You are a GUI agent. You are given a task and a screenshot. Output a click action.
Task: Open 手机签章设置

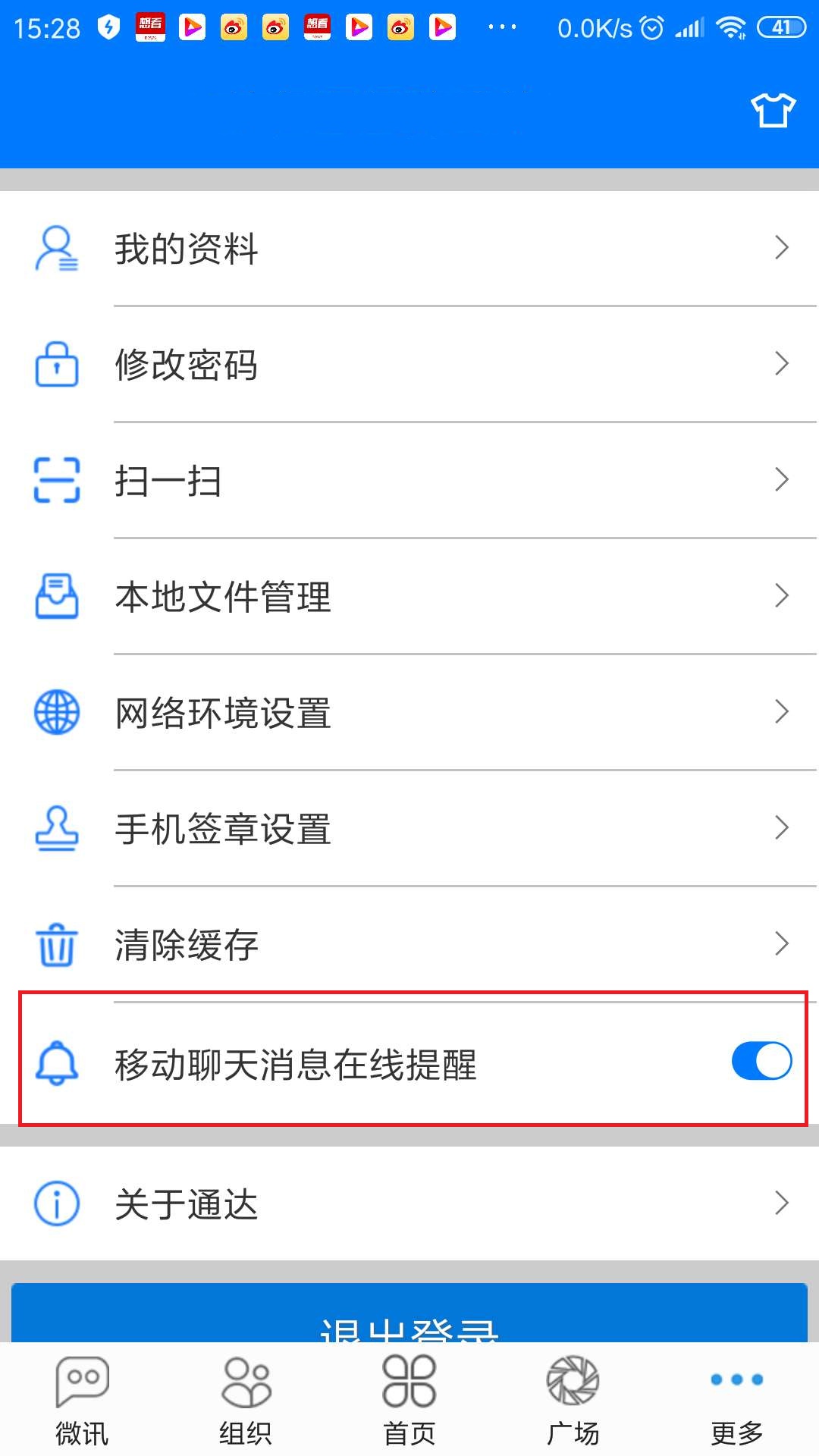(409, 828)
